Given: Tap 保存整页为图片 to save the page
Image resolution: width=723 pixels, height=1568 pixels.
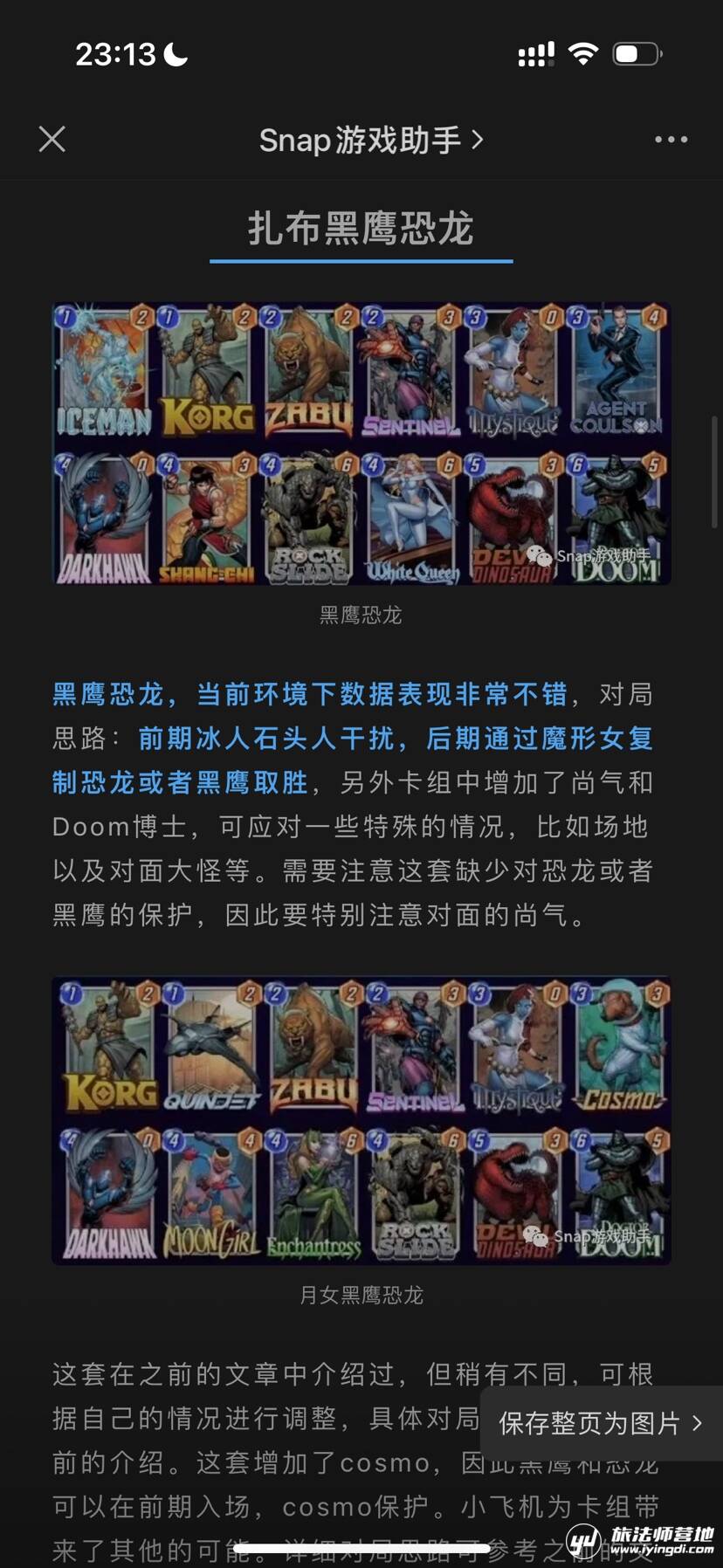Looking at the screenshot, I should pyautogui.click(x=600, y=1422).
